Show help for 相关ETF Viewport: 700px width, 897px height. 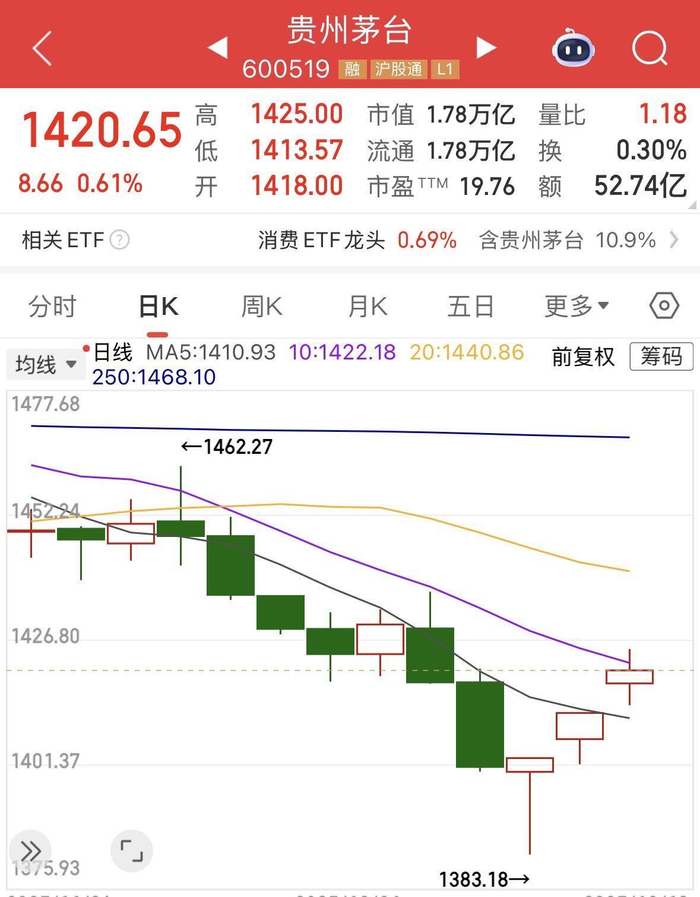(x=120, y=240)
